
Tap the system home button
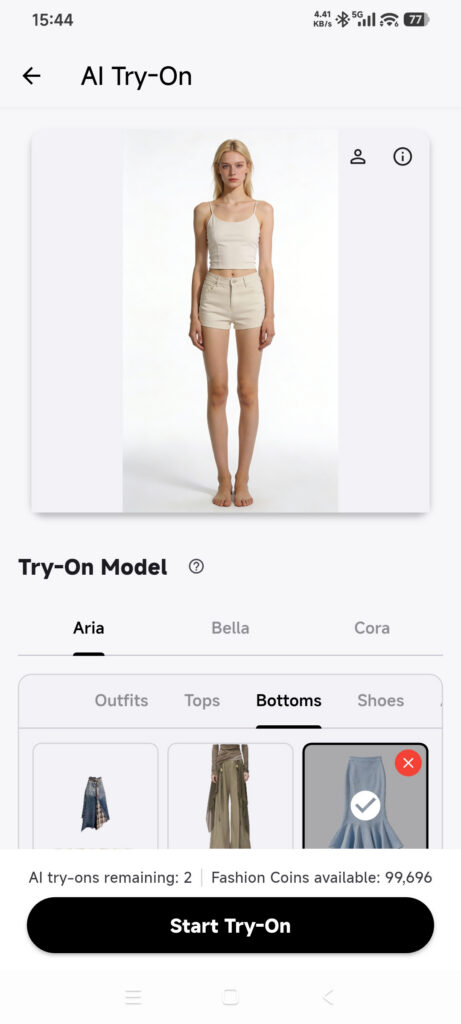click(230, 997)
